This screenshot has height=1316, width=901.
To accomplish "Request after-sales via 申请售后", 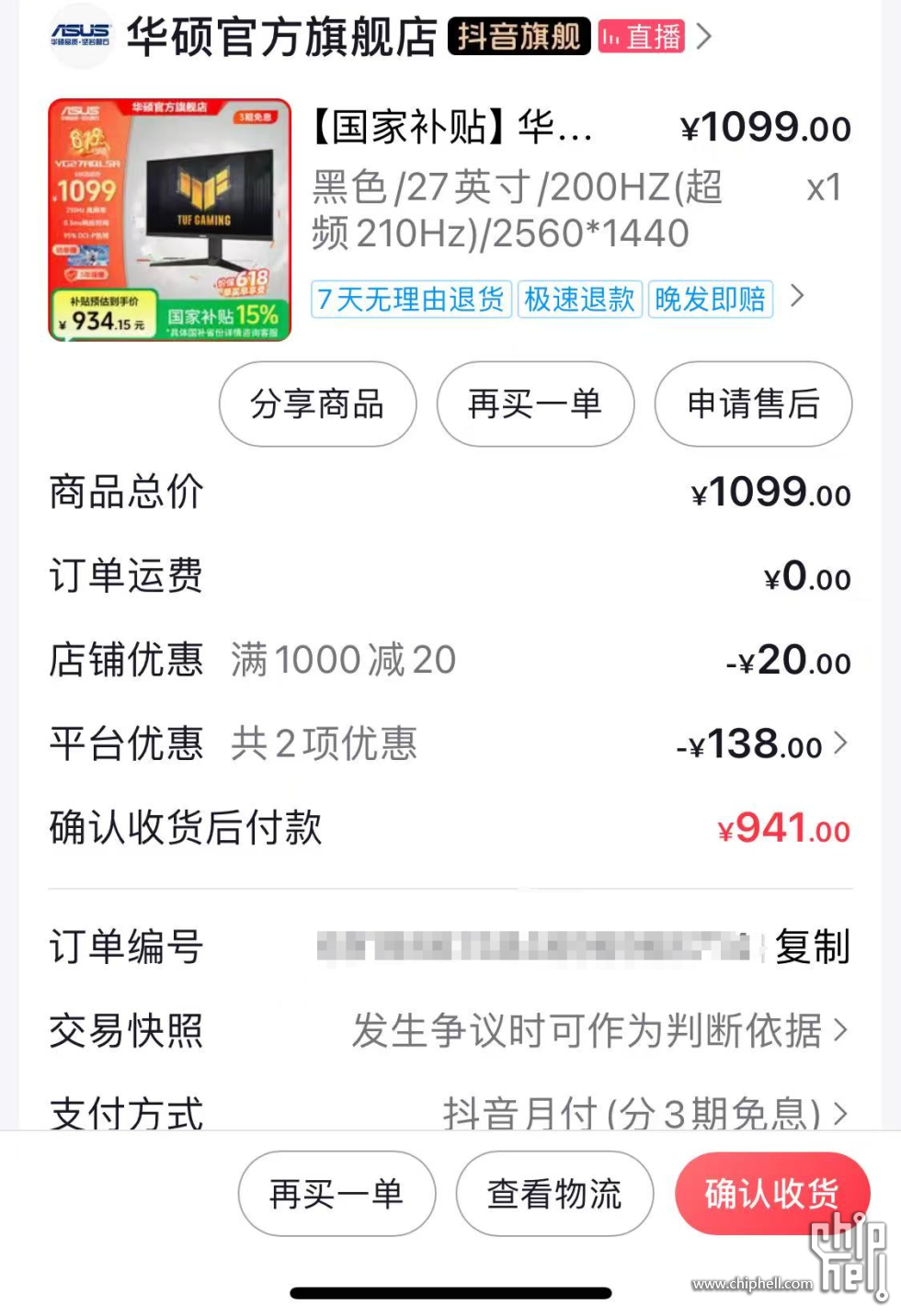I will (753, 404).
